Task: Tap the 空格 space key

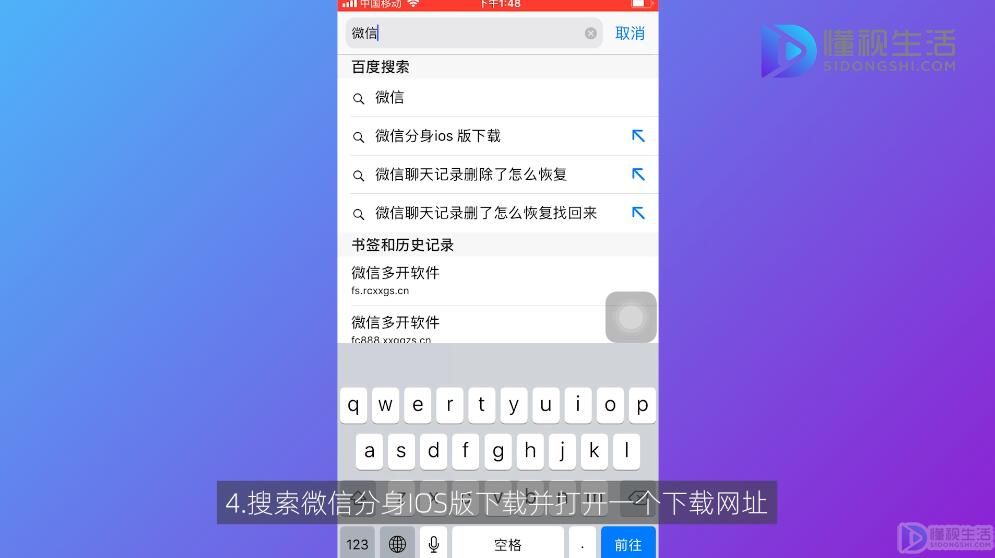Action: tap(508, 544)
